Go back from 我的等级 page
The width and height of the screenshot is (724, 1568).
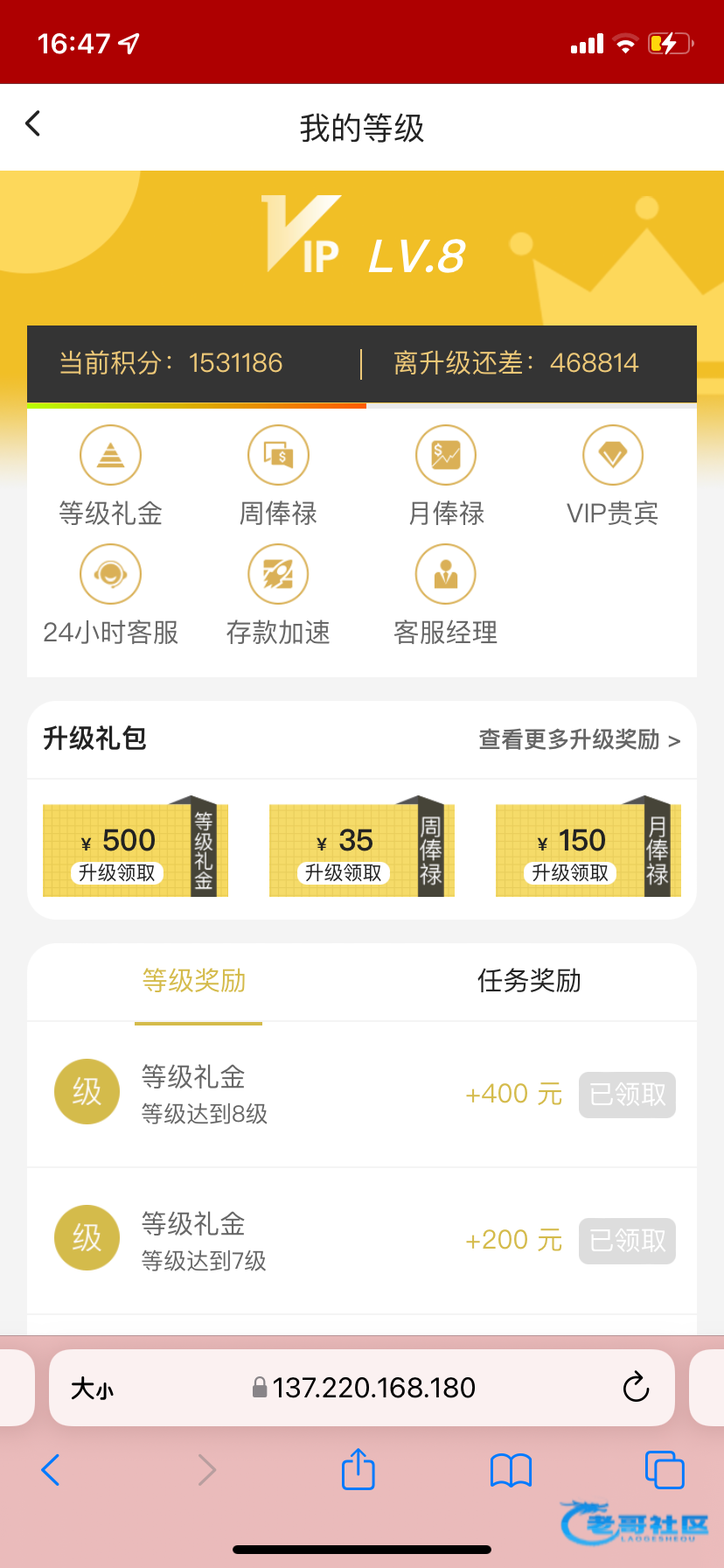(x=33, y=124)
